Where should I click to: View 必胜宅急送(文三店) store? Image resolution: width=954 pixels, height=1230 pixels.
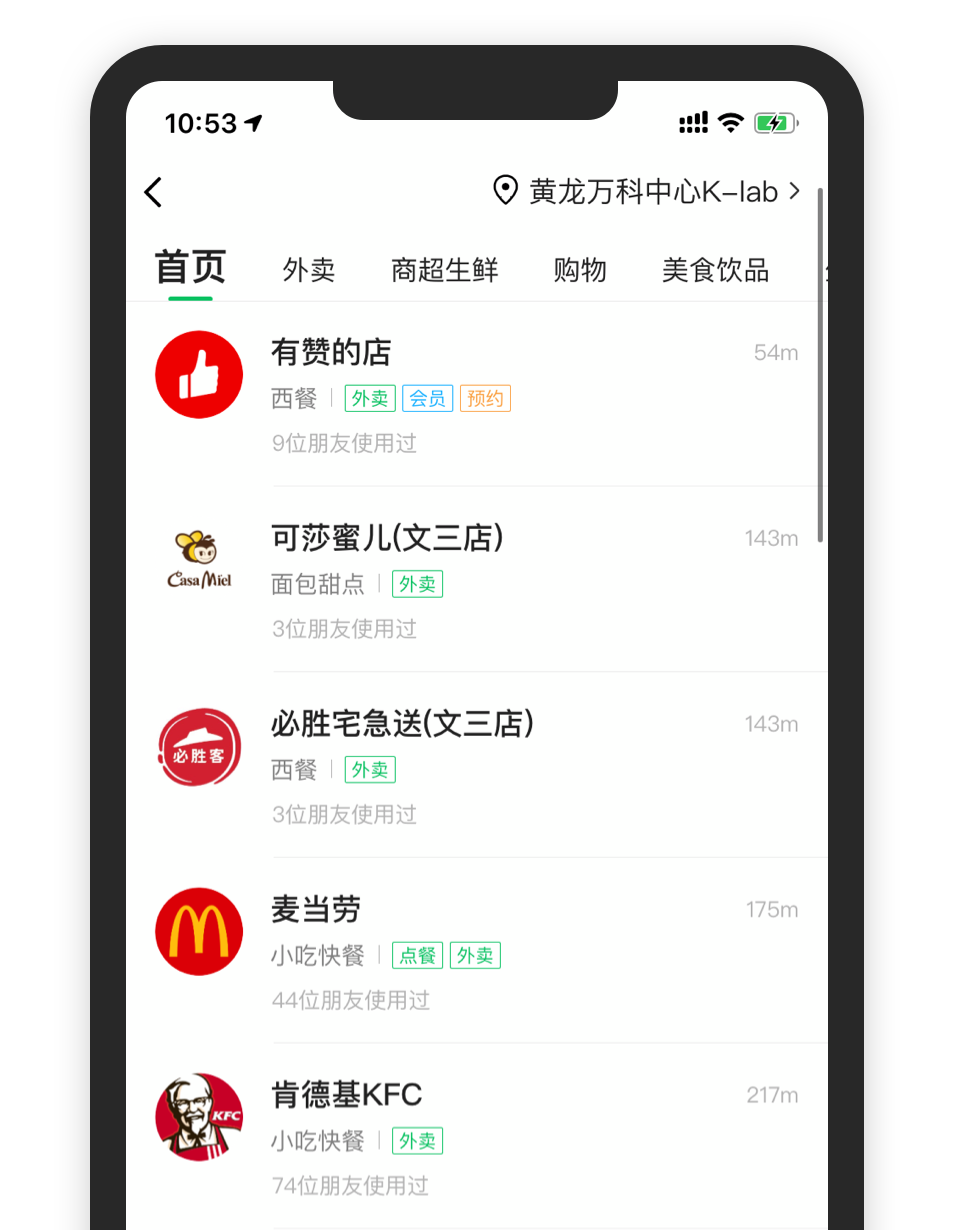(476, 765)
